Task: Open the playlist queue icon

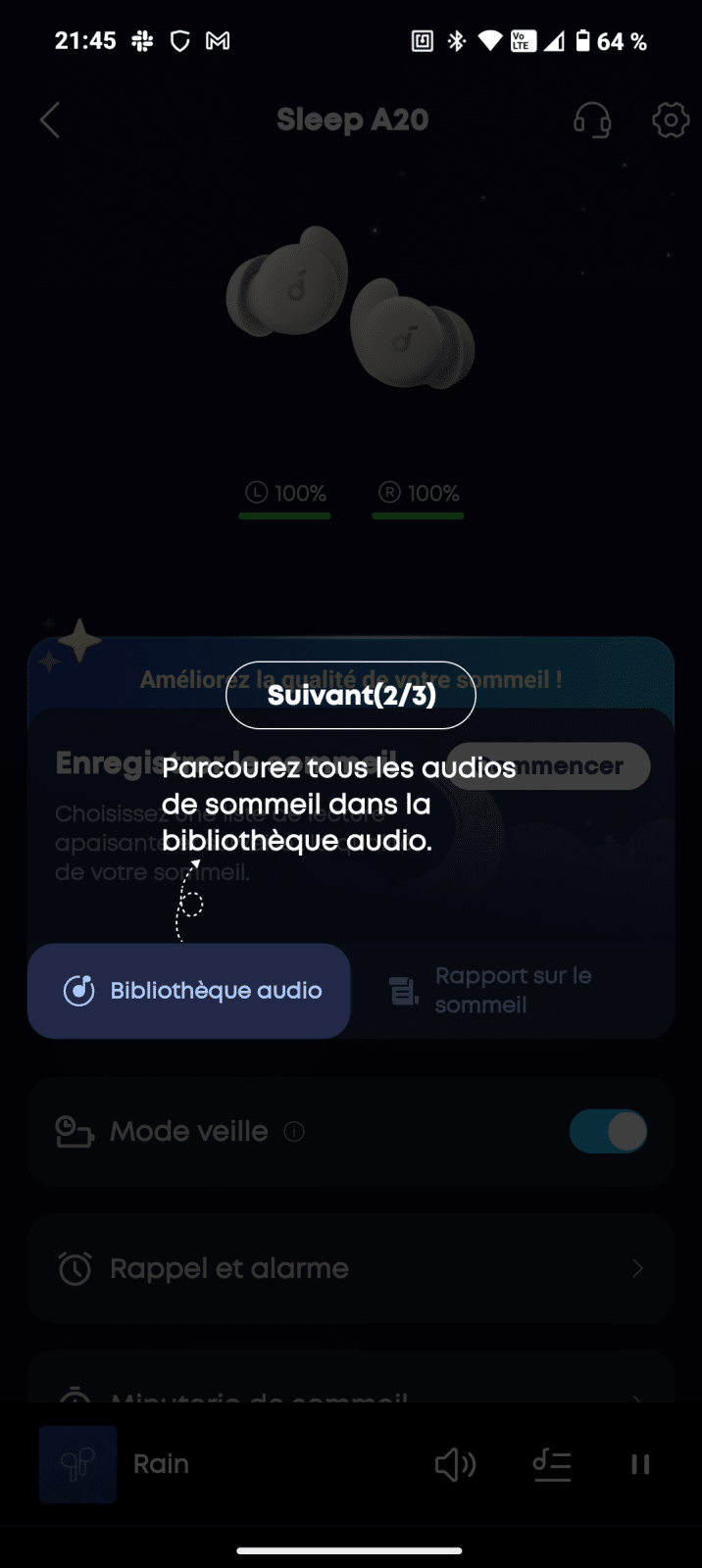Action: pyautogui.click(x=552, y=1464)
